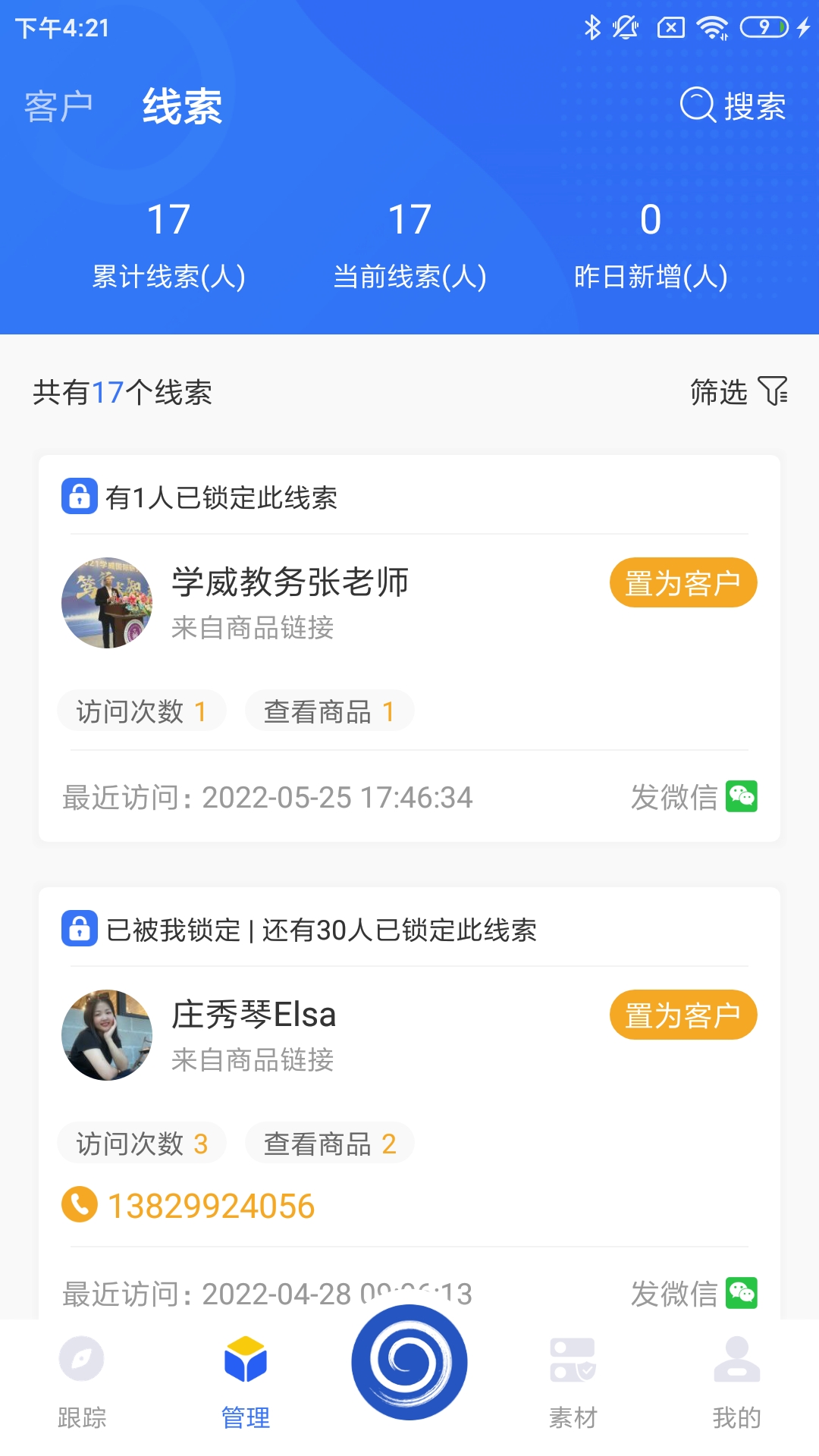Send WeChat to 学威教务张老师

pos(694,797)
